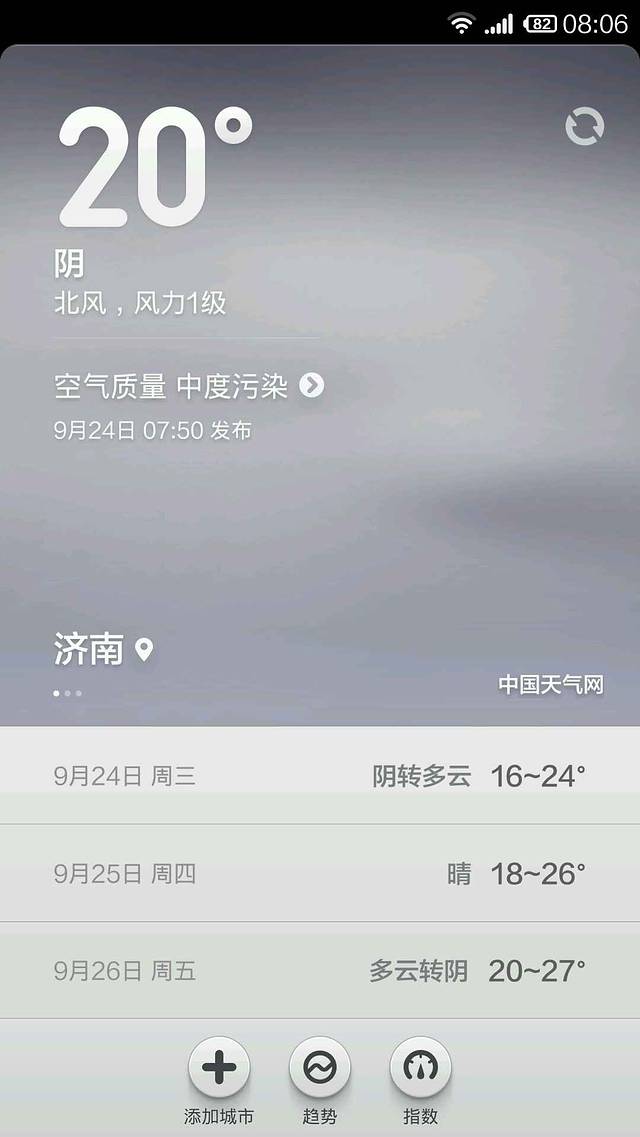
Task: Refresh the weather data
Action: coord(584,127)
